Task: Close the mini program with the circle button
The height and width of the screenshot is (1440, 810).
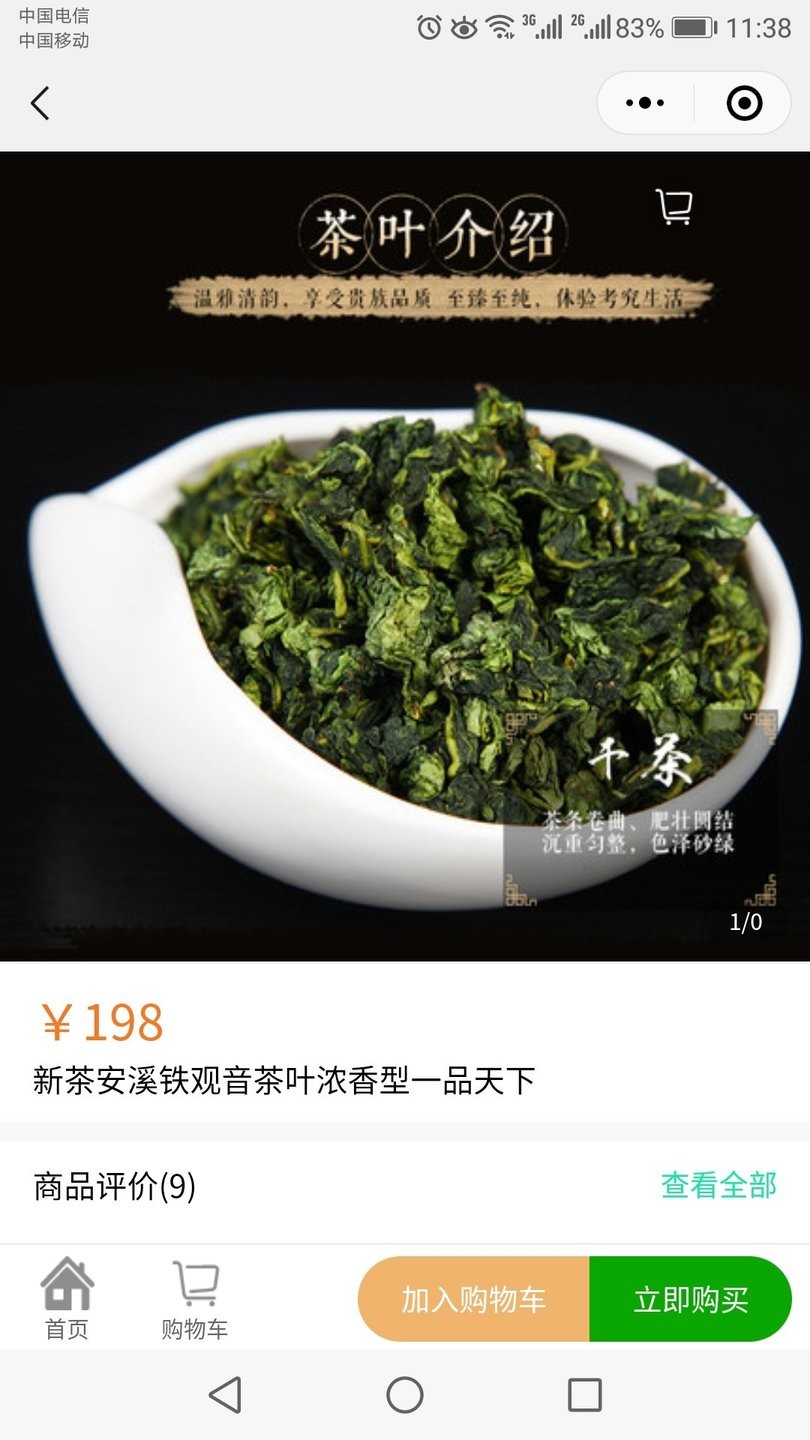Action: (x=744, y=103)
